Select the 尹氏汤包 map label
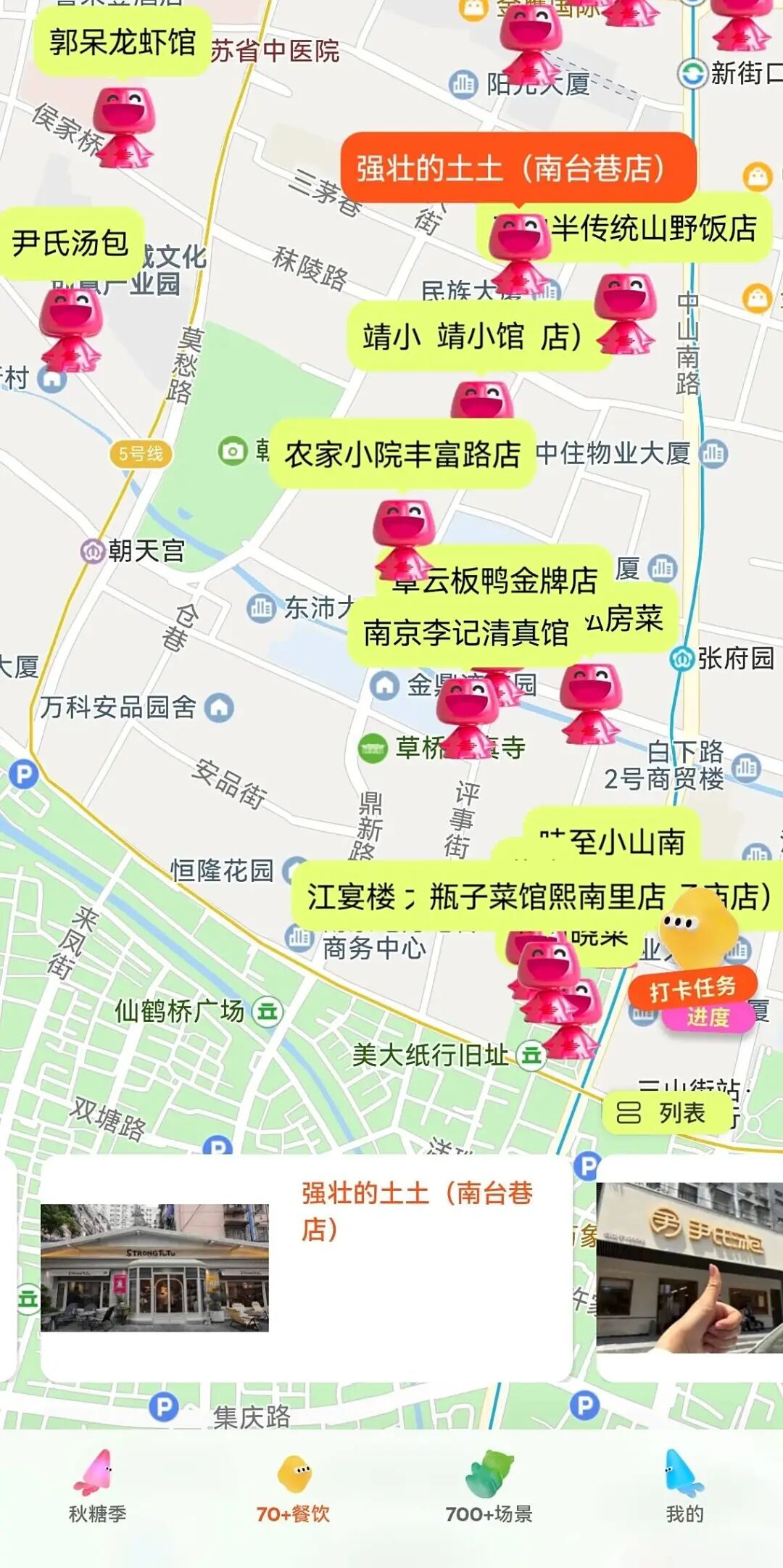 [70, 243]
